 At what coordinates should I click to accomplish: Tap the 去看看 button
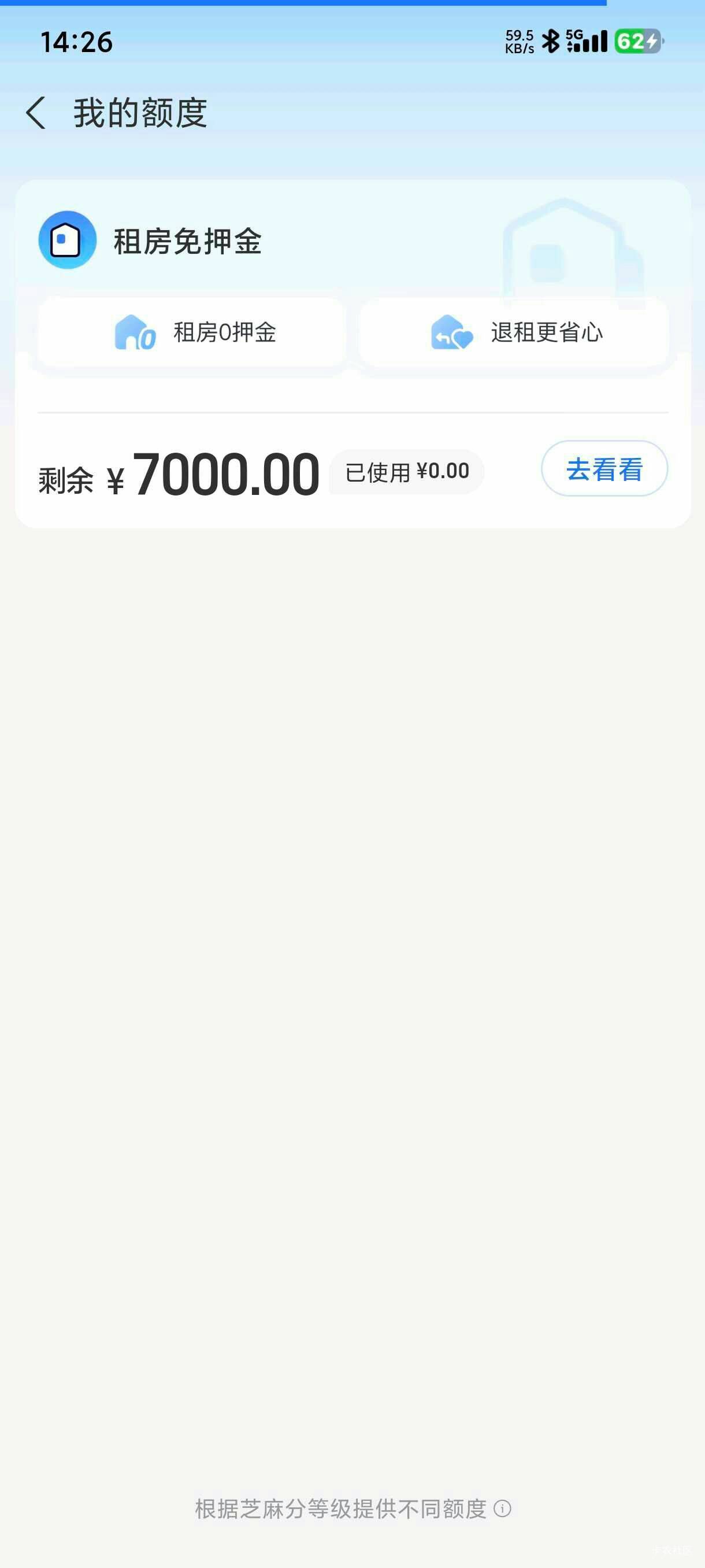[x=604, y=469]
